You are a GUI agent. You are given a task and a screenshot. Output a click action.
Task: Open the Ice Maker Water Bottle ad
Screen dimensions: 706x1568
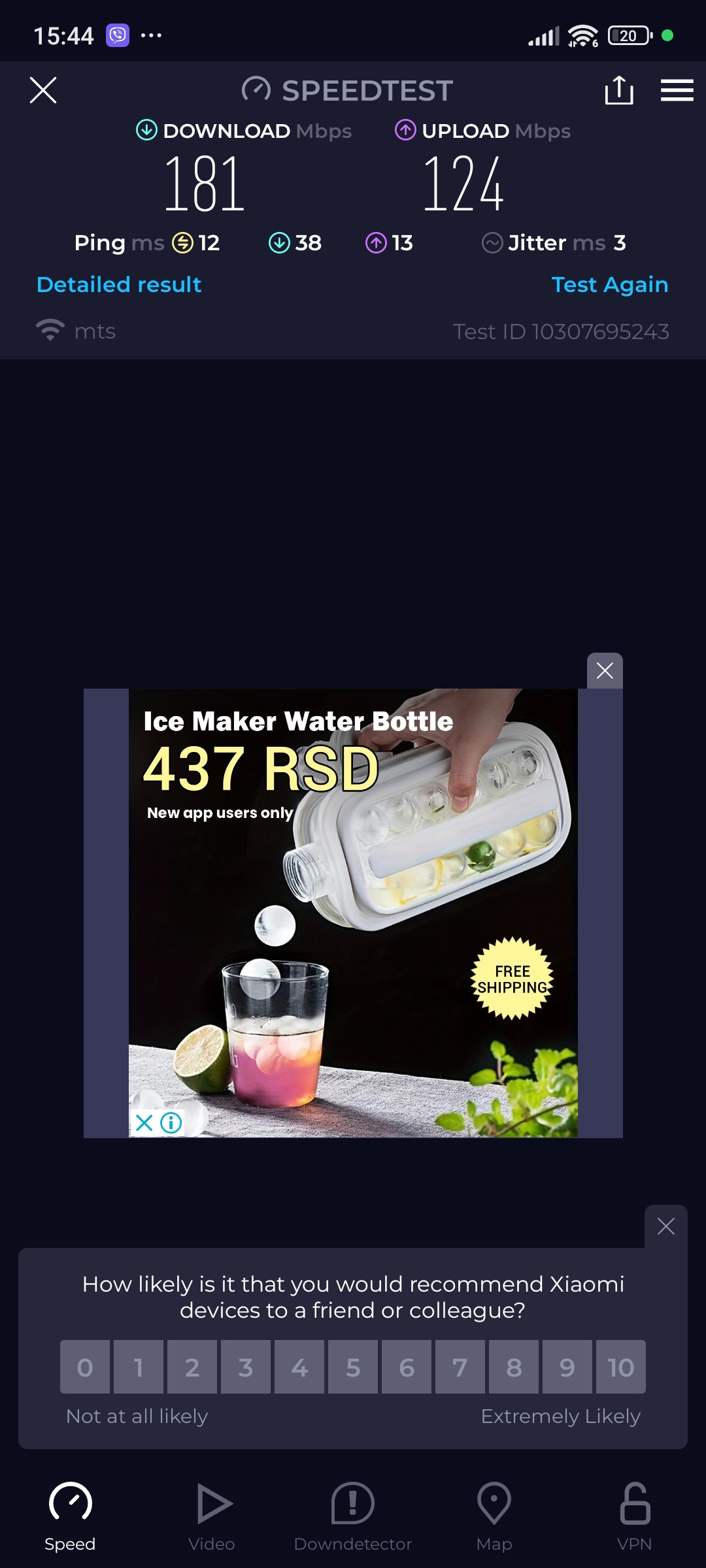tap(353, 915)
